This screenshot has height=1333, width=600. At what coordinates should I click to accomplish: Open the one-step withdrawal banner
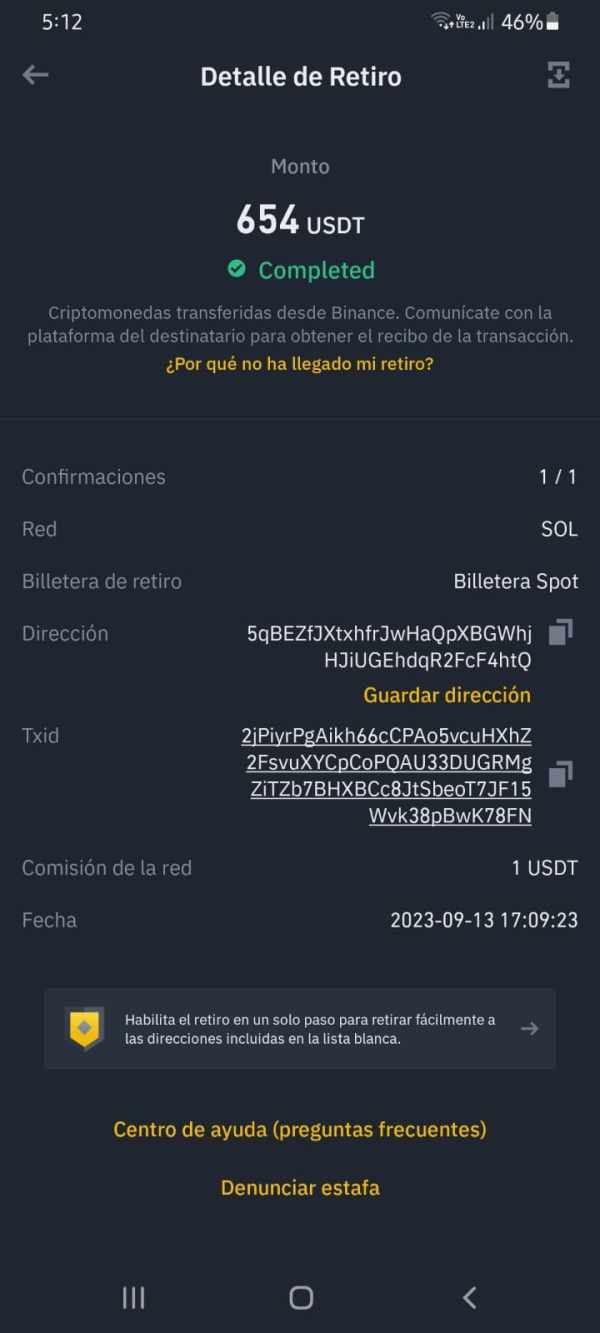(300, 1029)
